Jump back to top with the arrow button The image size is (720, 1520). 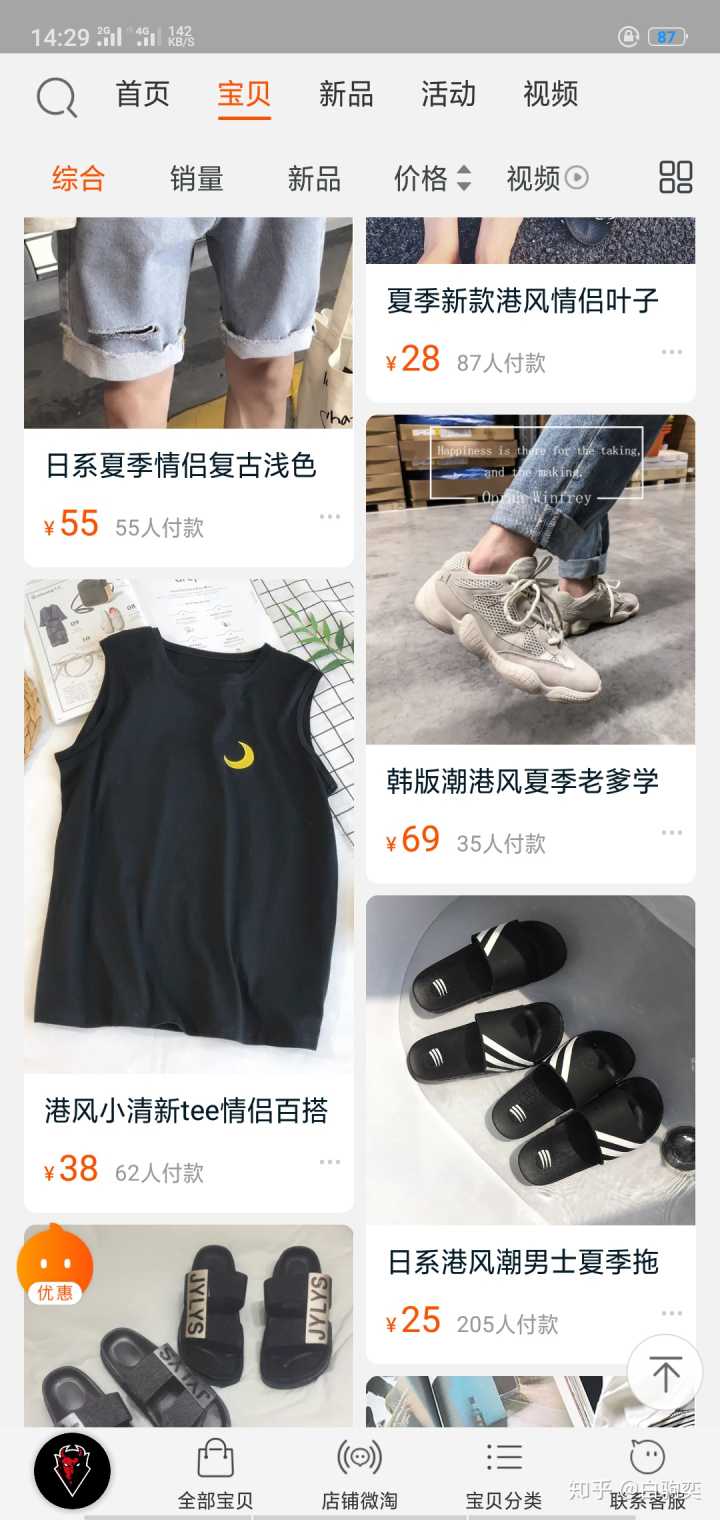tap(665, 1373)
